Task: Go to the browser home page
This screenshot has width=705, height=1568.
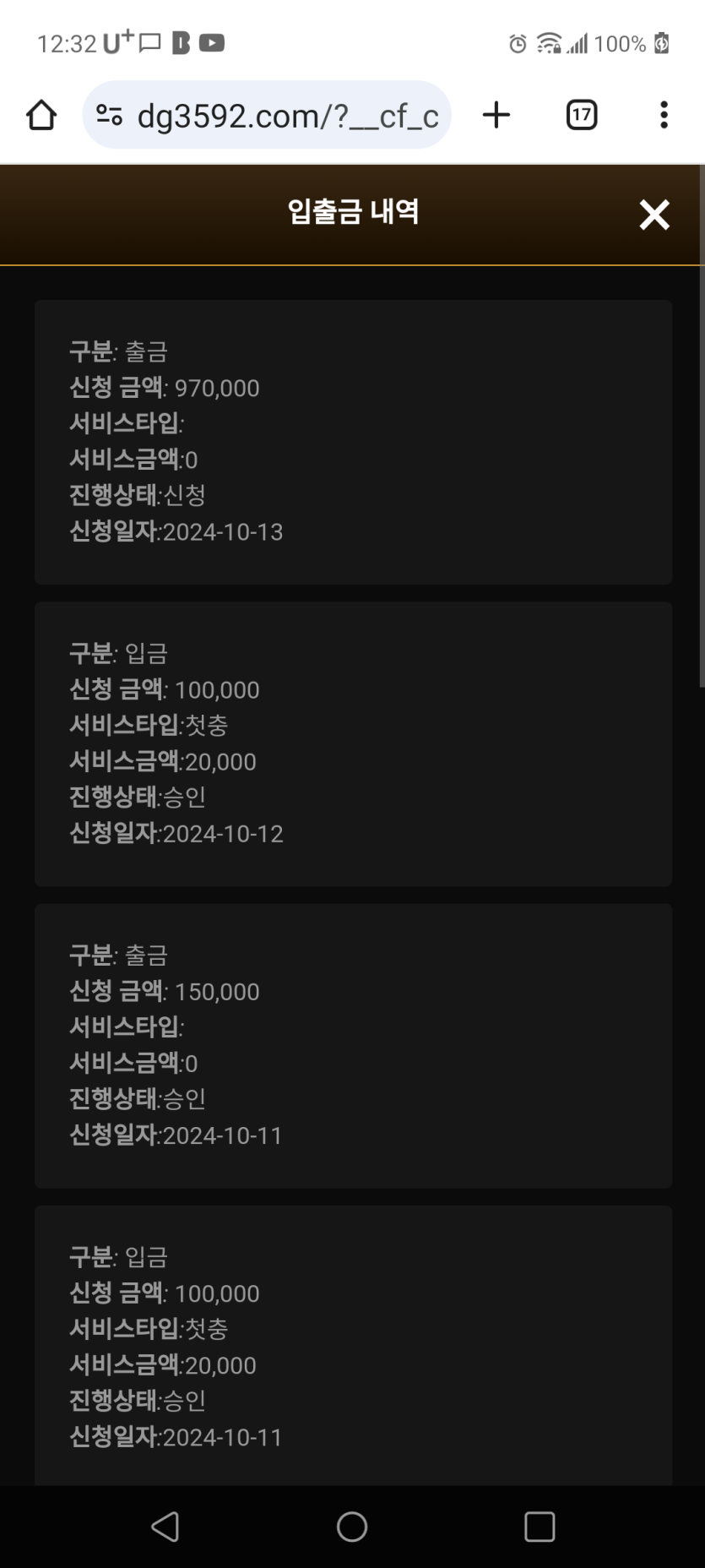Action: [41, 115]
